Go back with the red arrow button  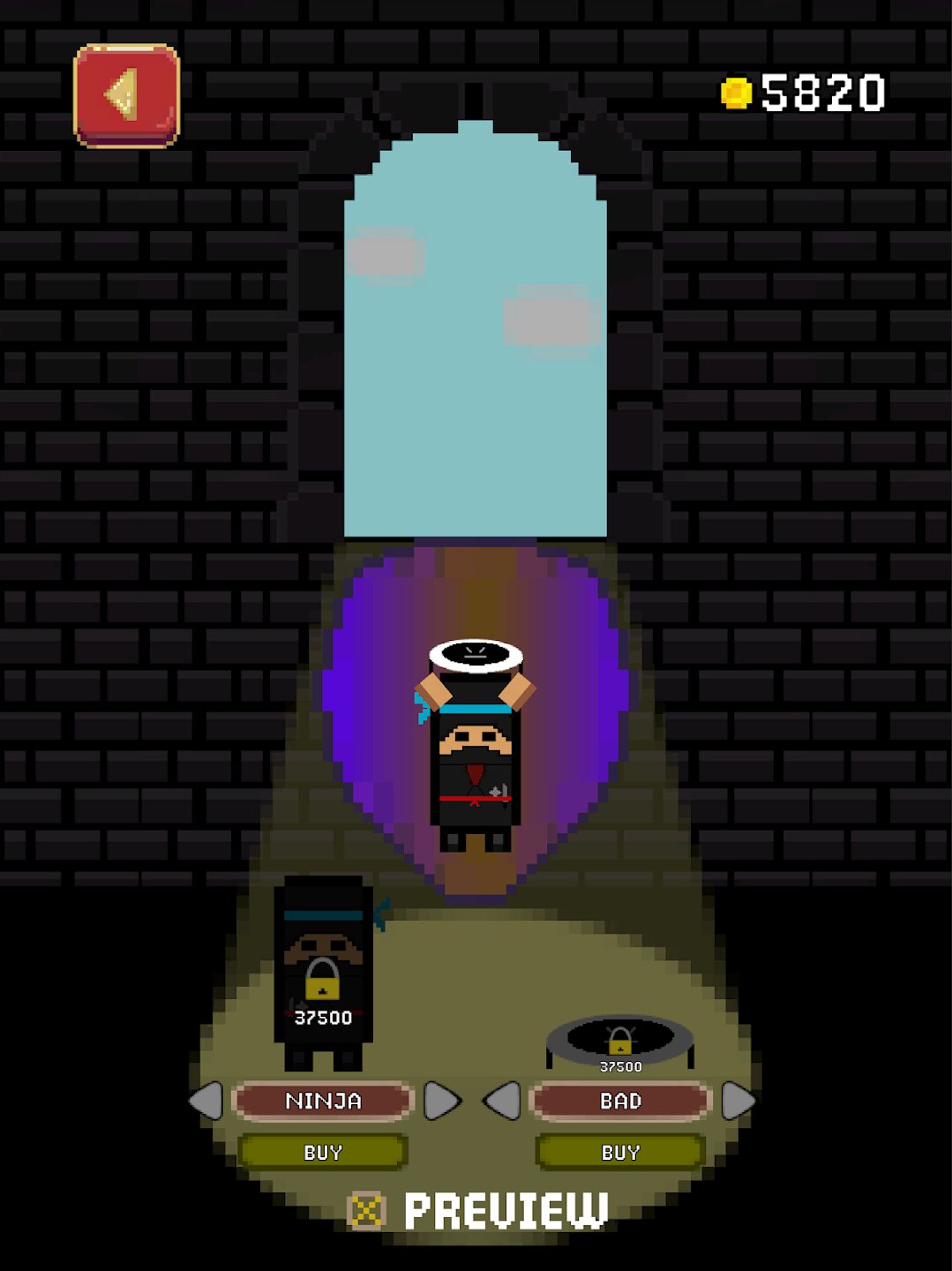coord(126,95)
